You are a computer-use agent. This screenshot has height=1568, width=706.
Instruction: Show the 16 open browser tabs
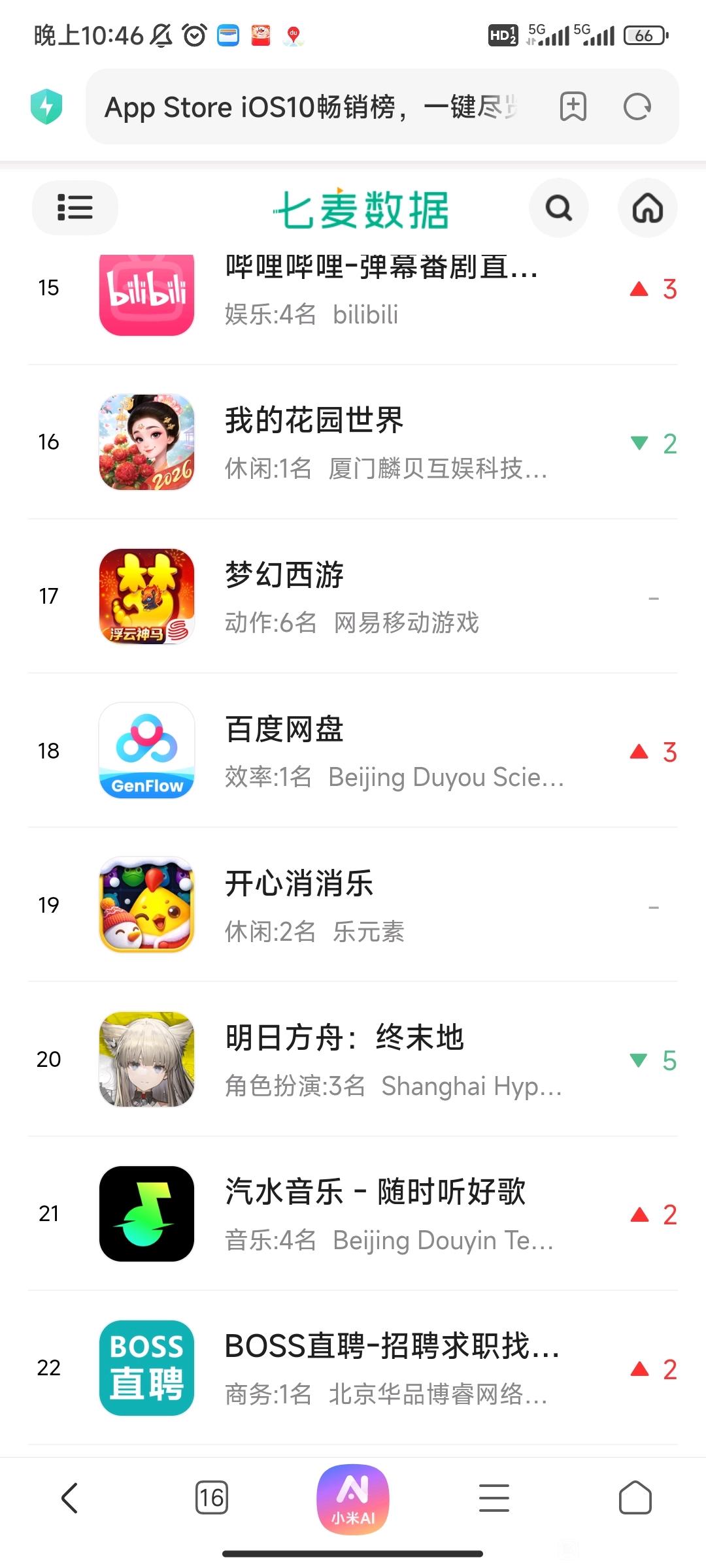pos(212,1497)
